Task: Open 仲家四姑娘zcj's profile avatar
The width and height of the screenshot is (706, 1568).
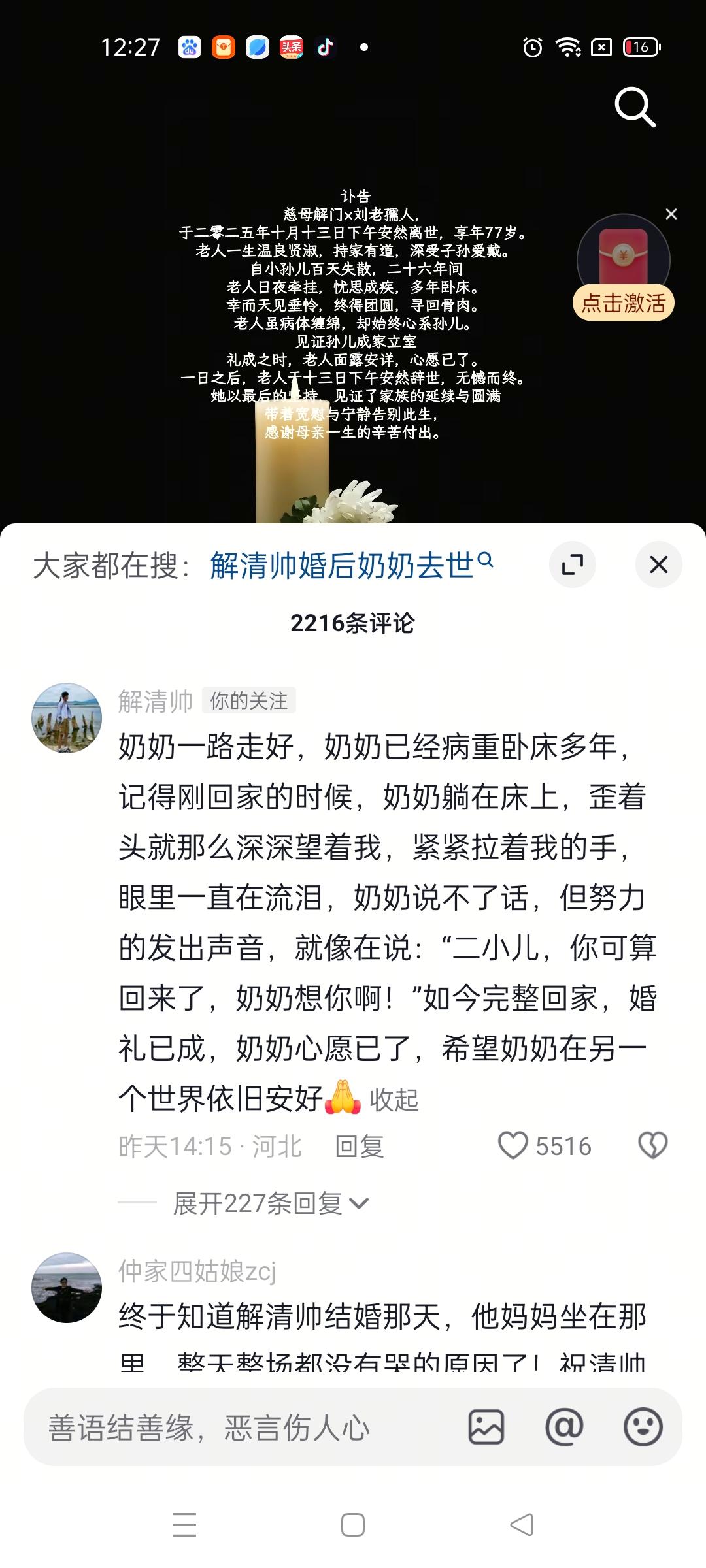Action: (67, 1288)
